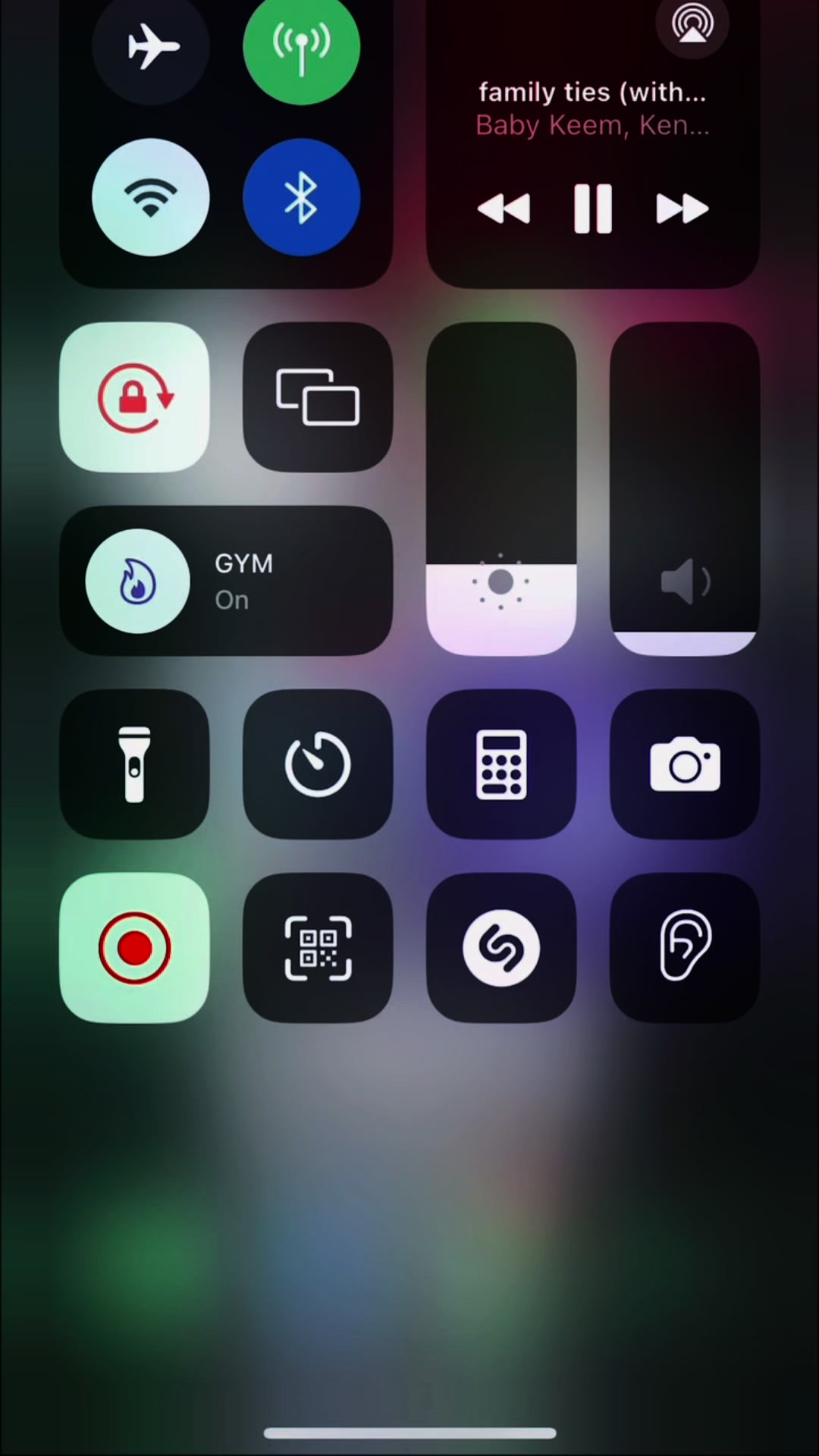This screenshot has width=819, height=1456.
Task: Turn off cellular data
Action: click(x=302, y=47)
